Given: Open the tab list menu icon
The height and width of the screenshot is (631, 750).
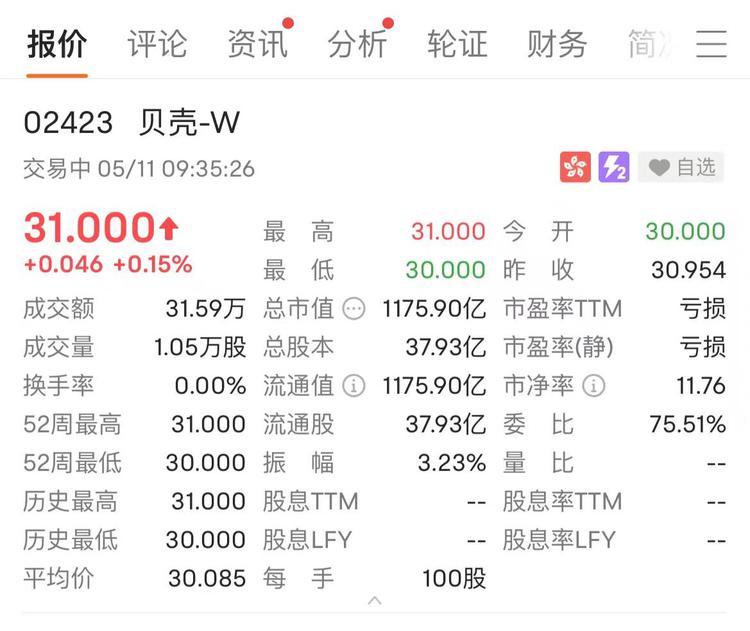Looking at the screenshot, I should click(x=711, y=45).
